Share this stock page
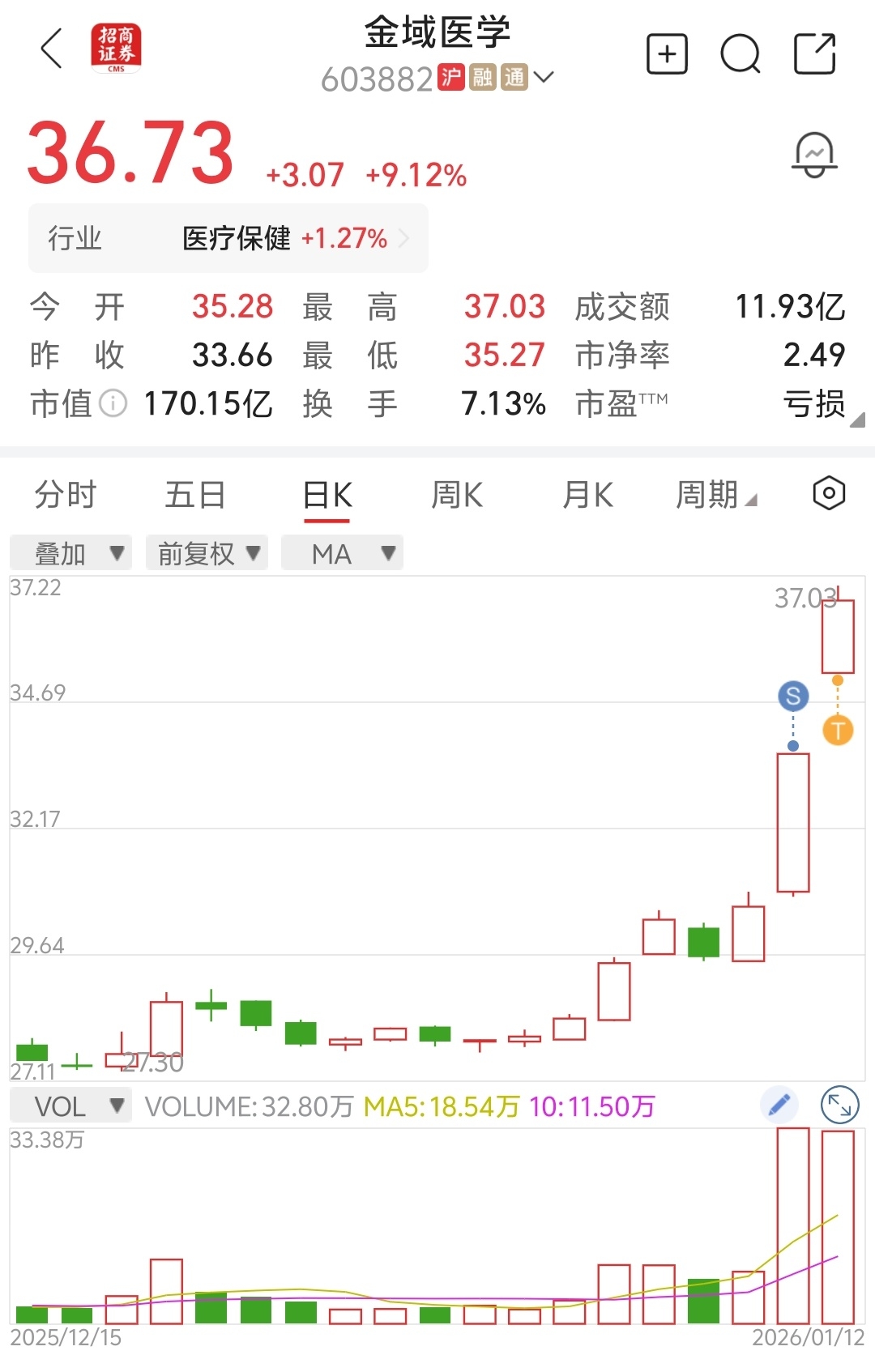The image size is (875, 1372). [x=814, y=53]
